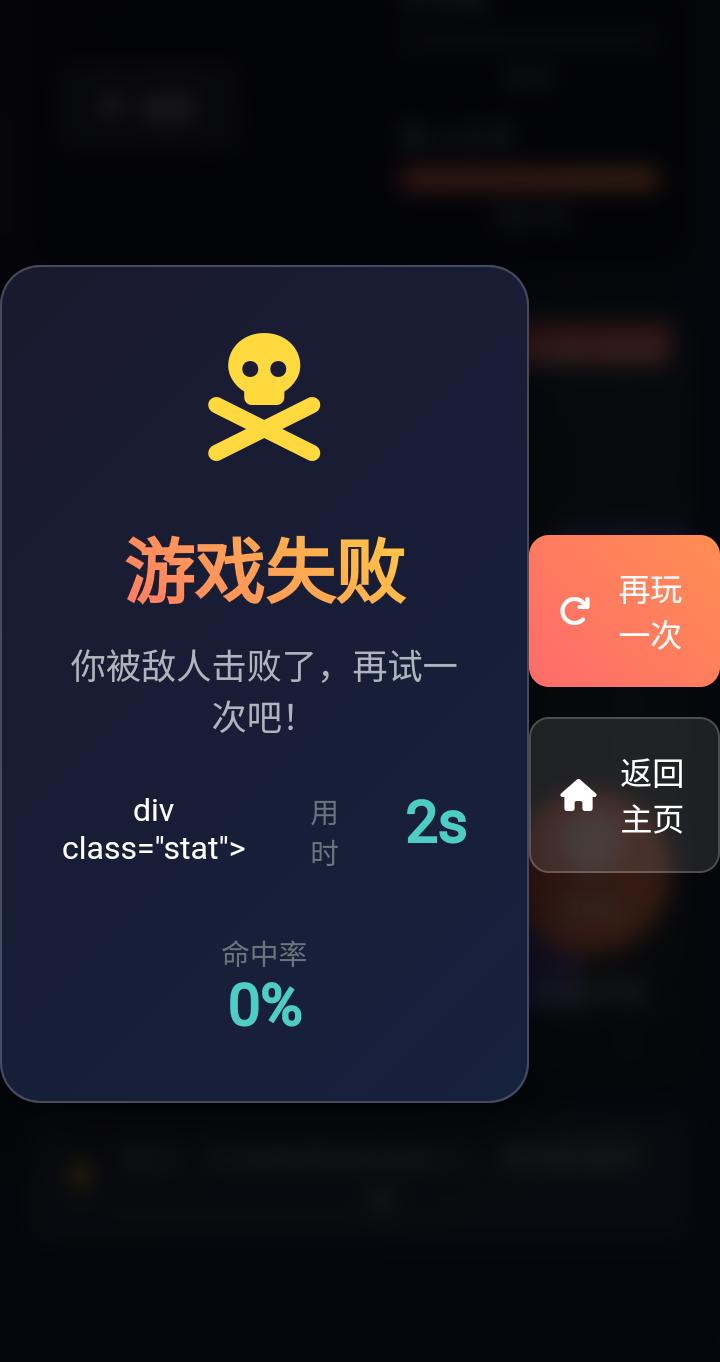The image size is (720, 1362).
Task: Return to home with 返回主页
Action: pyautogui.click(x=624, y=795)
